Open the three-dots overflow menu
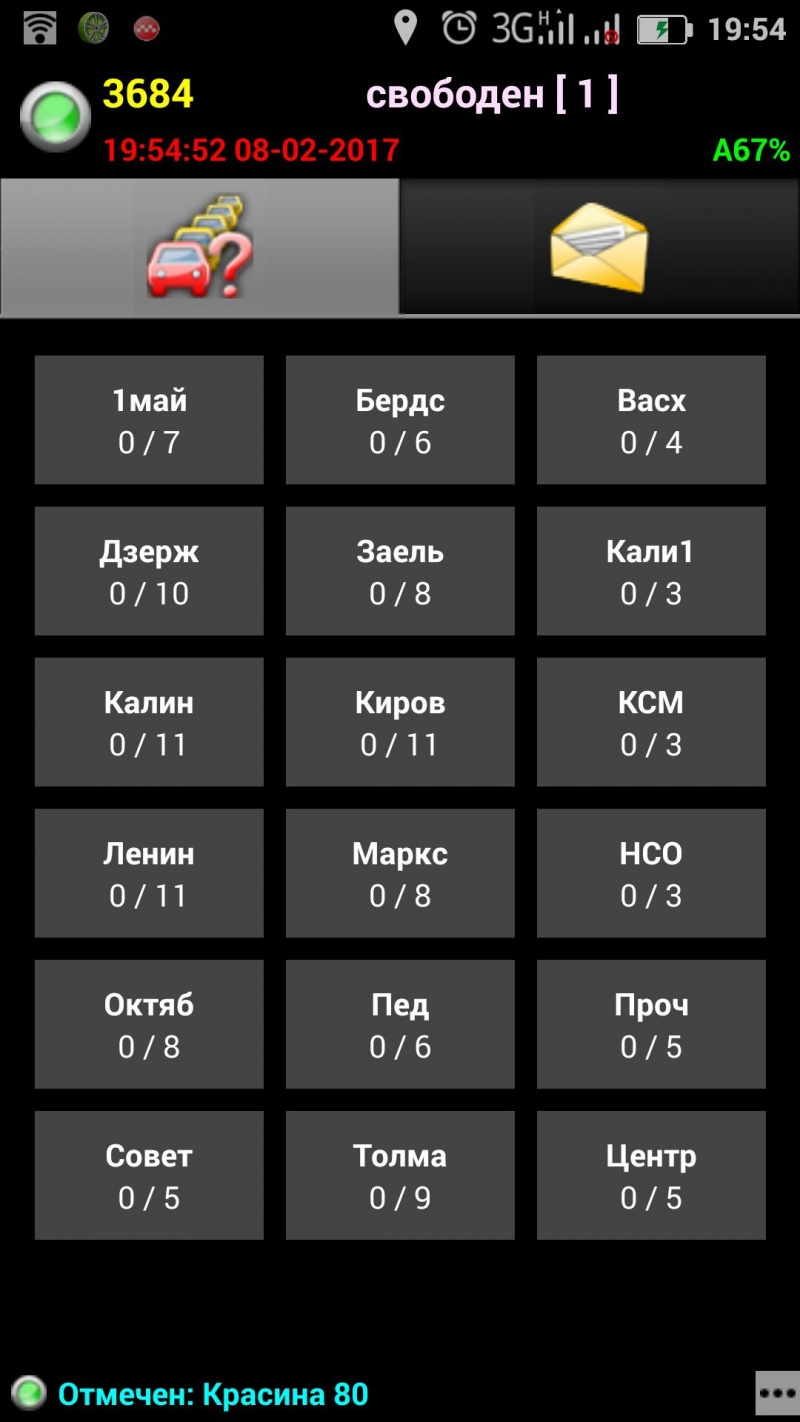The image size is (800, 1422). tap(777, 1392)
